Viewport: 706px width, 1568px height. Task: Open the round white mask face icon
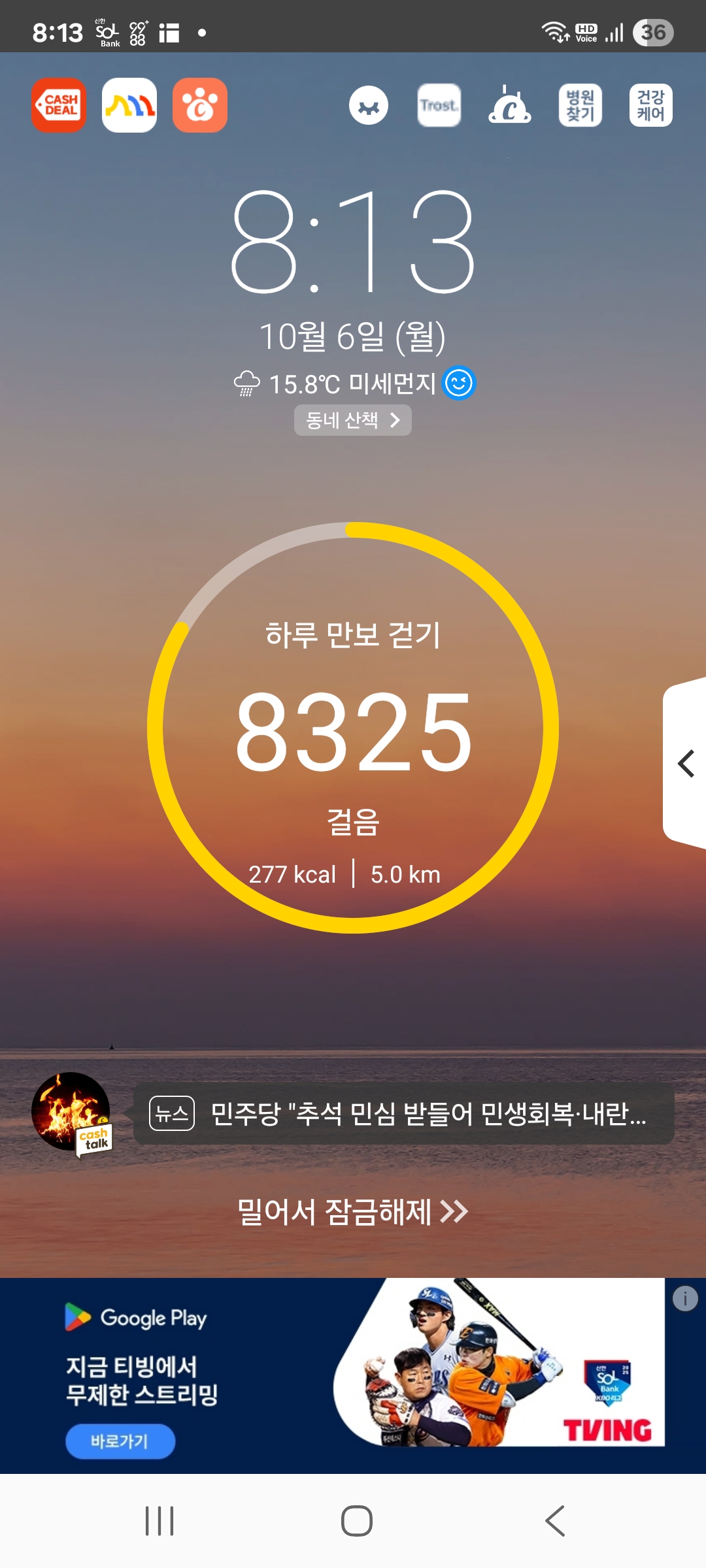coord(369,105)
